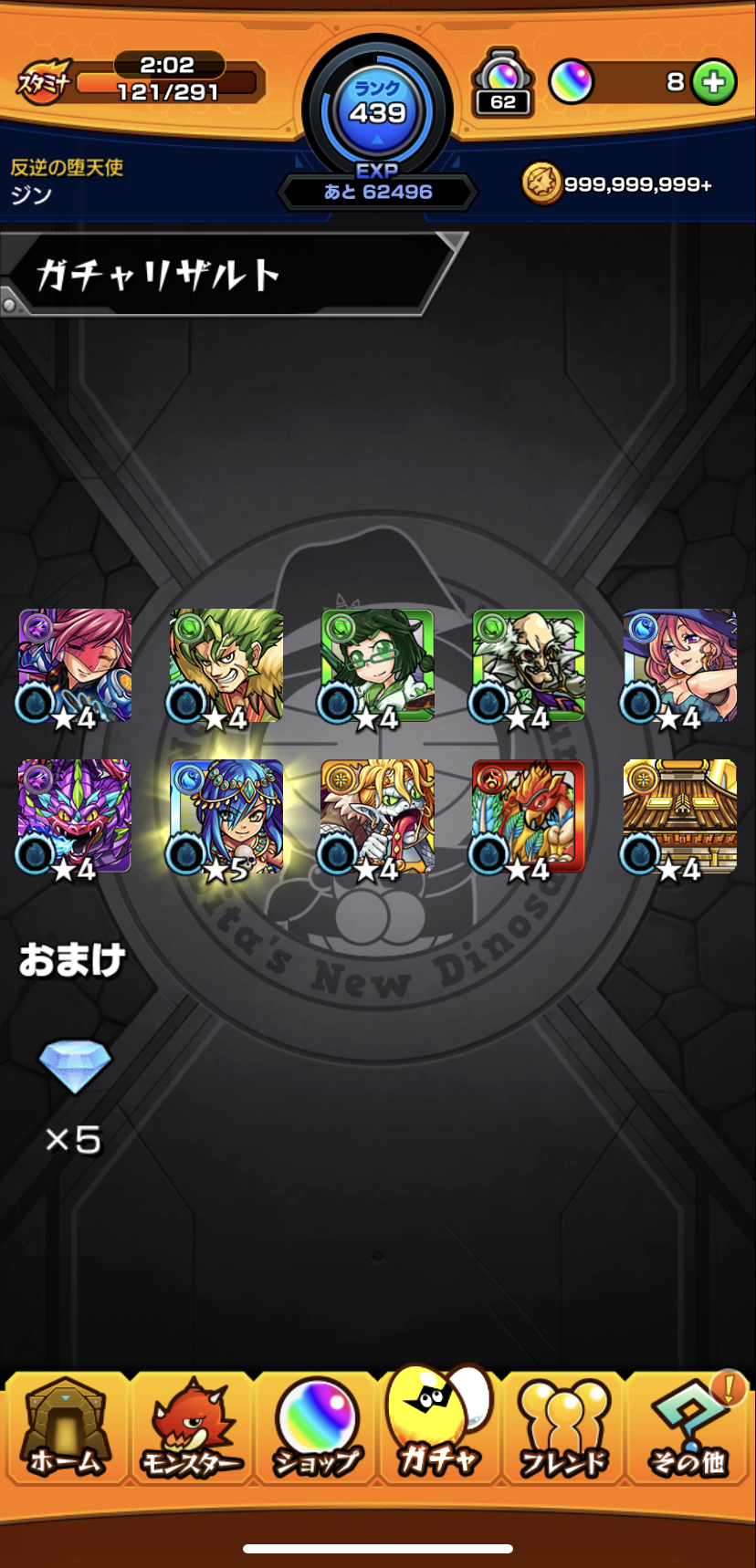
Task: Go to the ホーム tab
Action: point(66,1427)
